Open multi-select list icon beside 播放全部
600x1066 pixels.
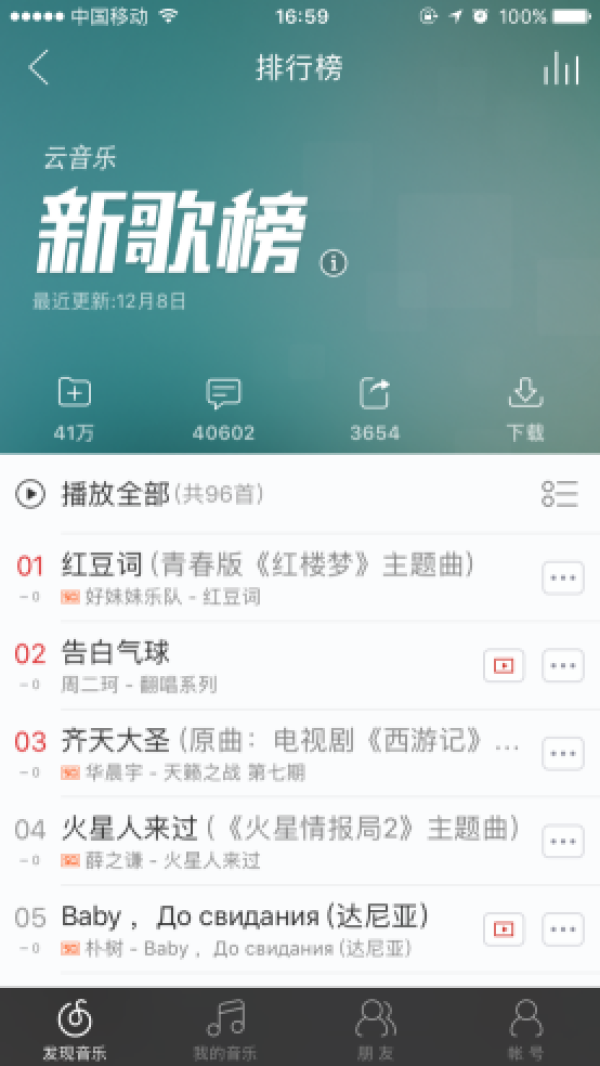560,493
